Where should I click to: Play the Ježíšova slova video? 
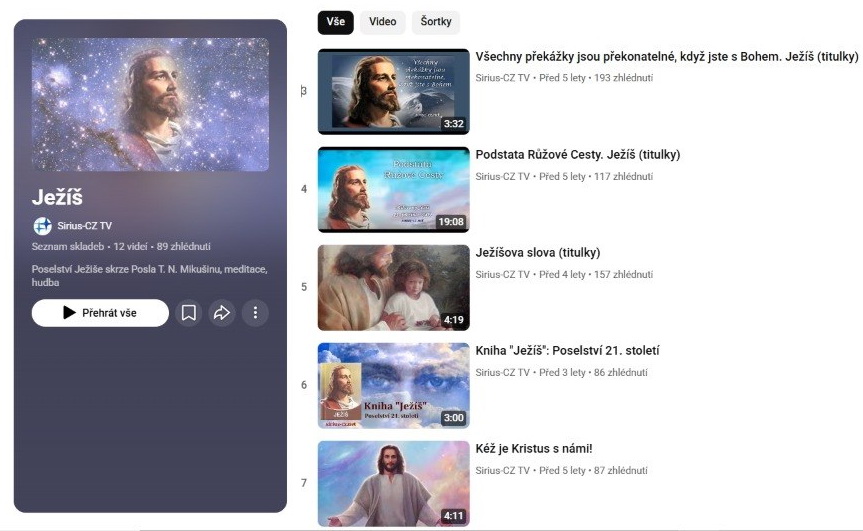coord(393,287)
